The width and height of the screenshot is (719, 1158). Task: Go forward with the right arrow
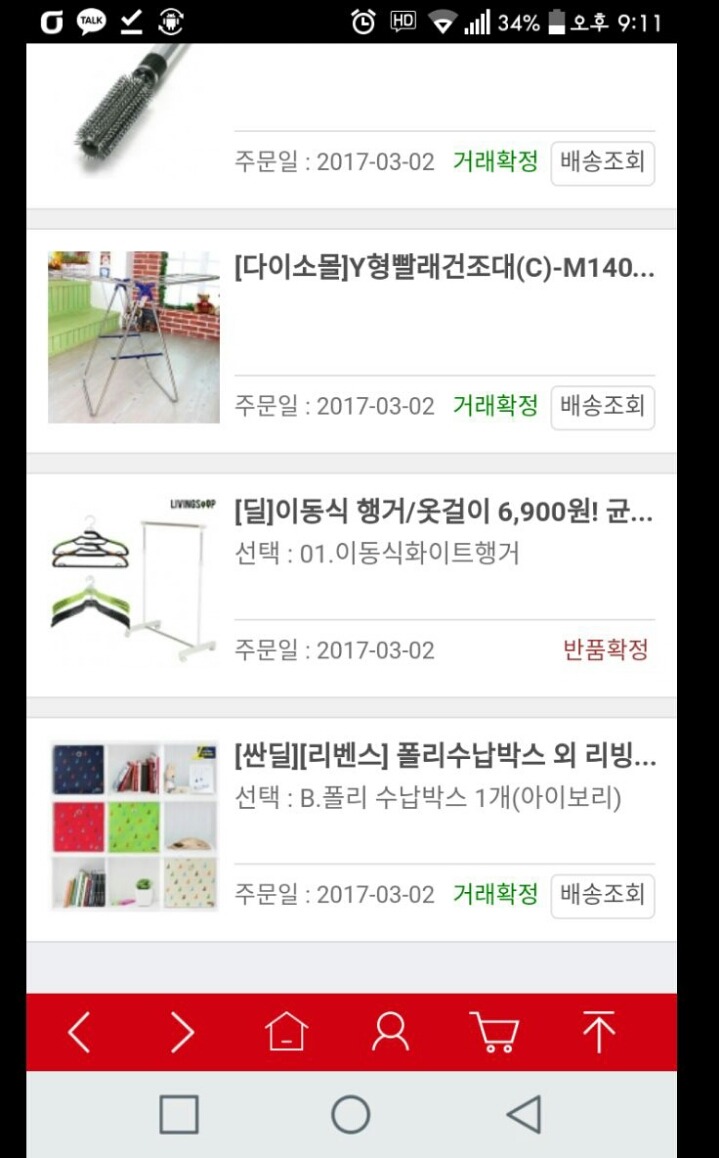(x=182, y=1032)
